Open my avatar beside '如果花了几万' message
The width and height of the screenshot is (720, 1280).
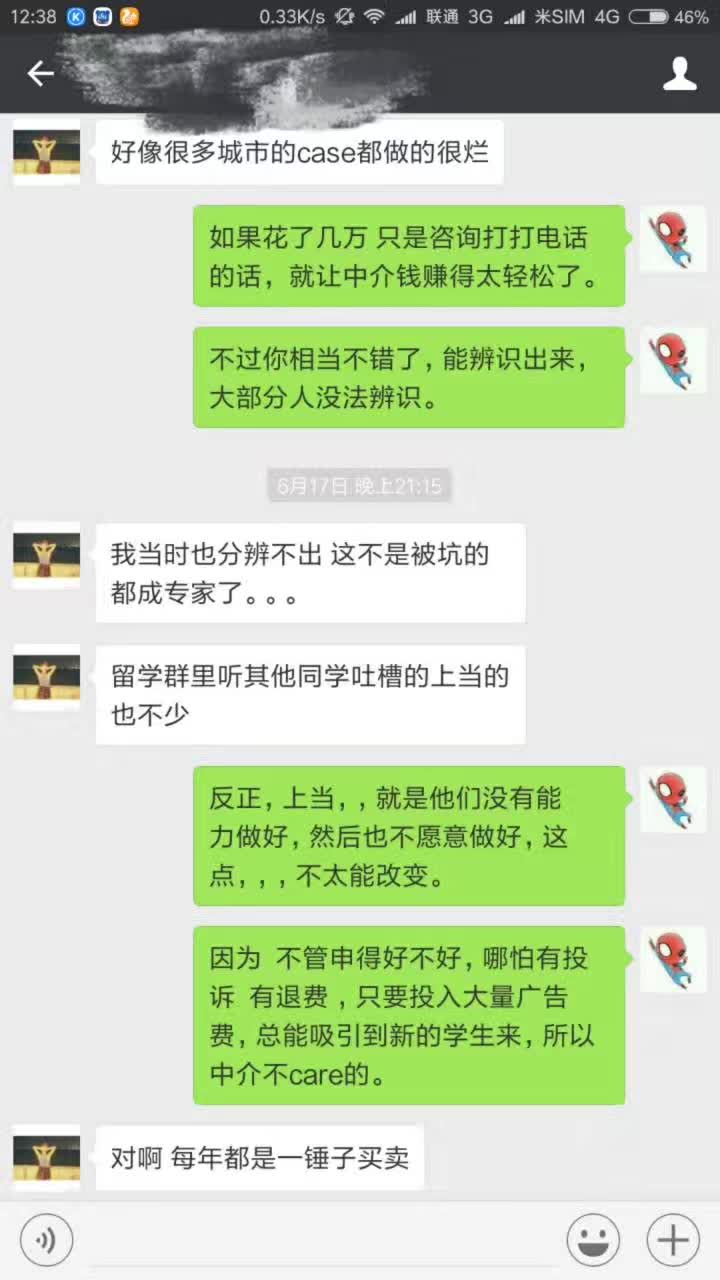672,238
